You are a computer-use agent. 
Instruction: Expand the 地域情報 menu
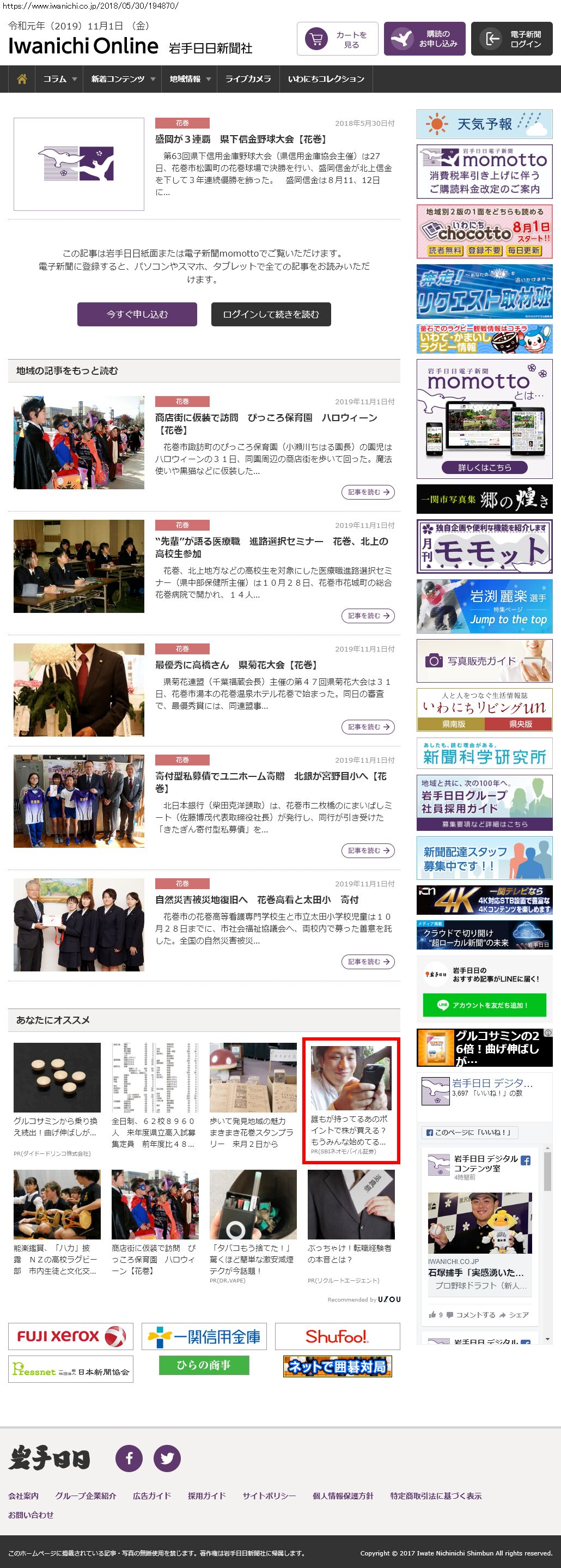click(190, 79)
